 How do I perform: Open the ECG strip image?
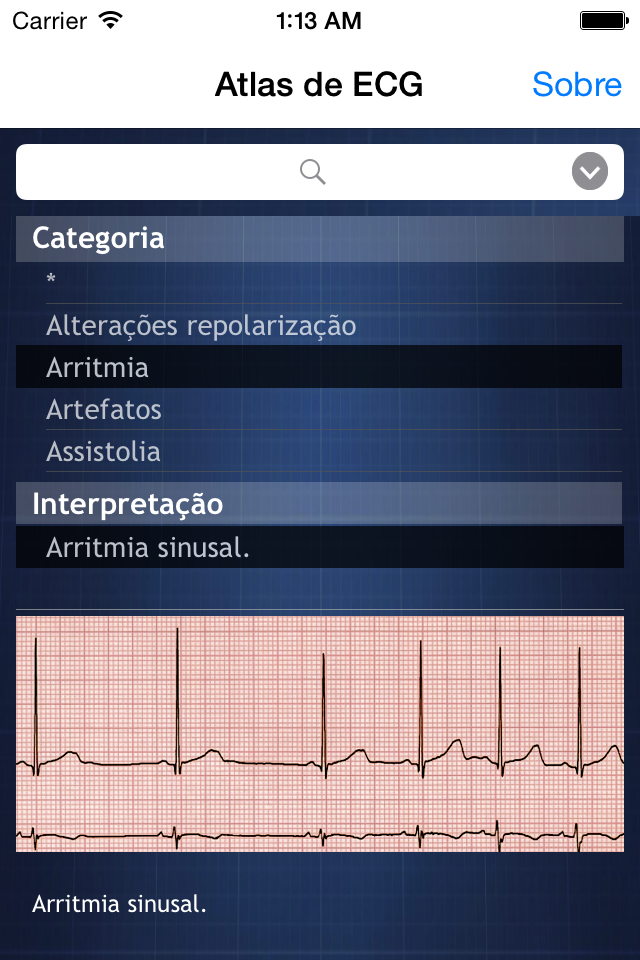pyautogui.click(x=320, y=733)
